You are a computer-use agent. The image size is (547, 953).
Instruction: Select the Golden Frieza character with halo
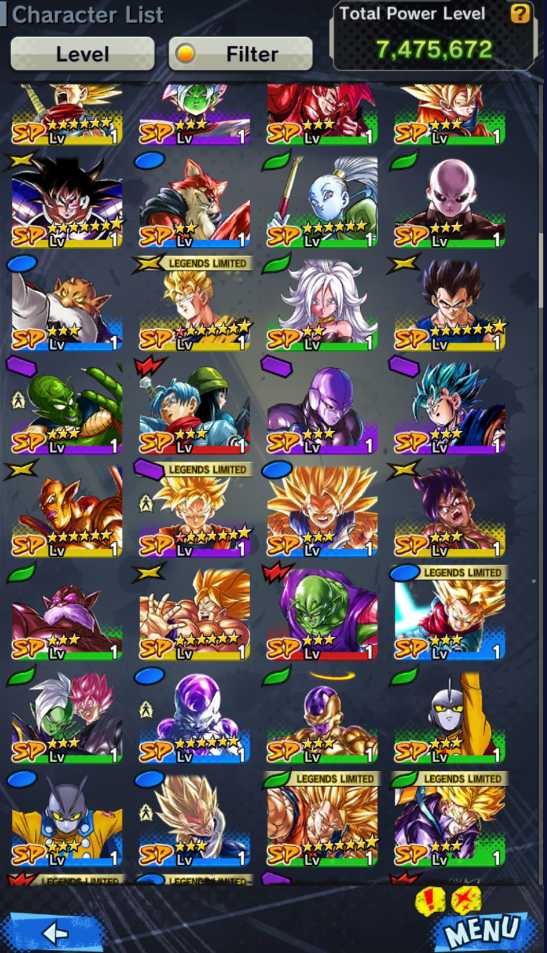pos(322,717)
